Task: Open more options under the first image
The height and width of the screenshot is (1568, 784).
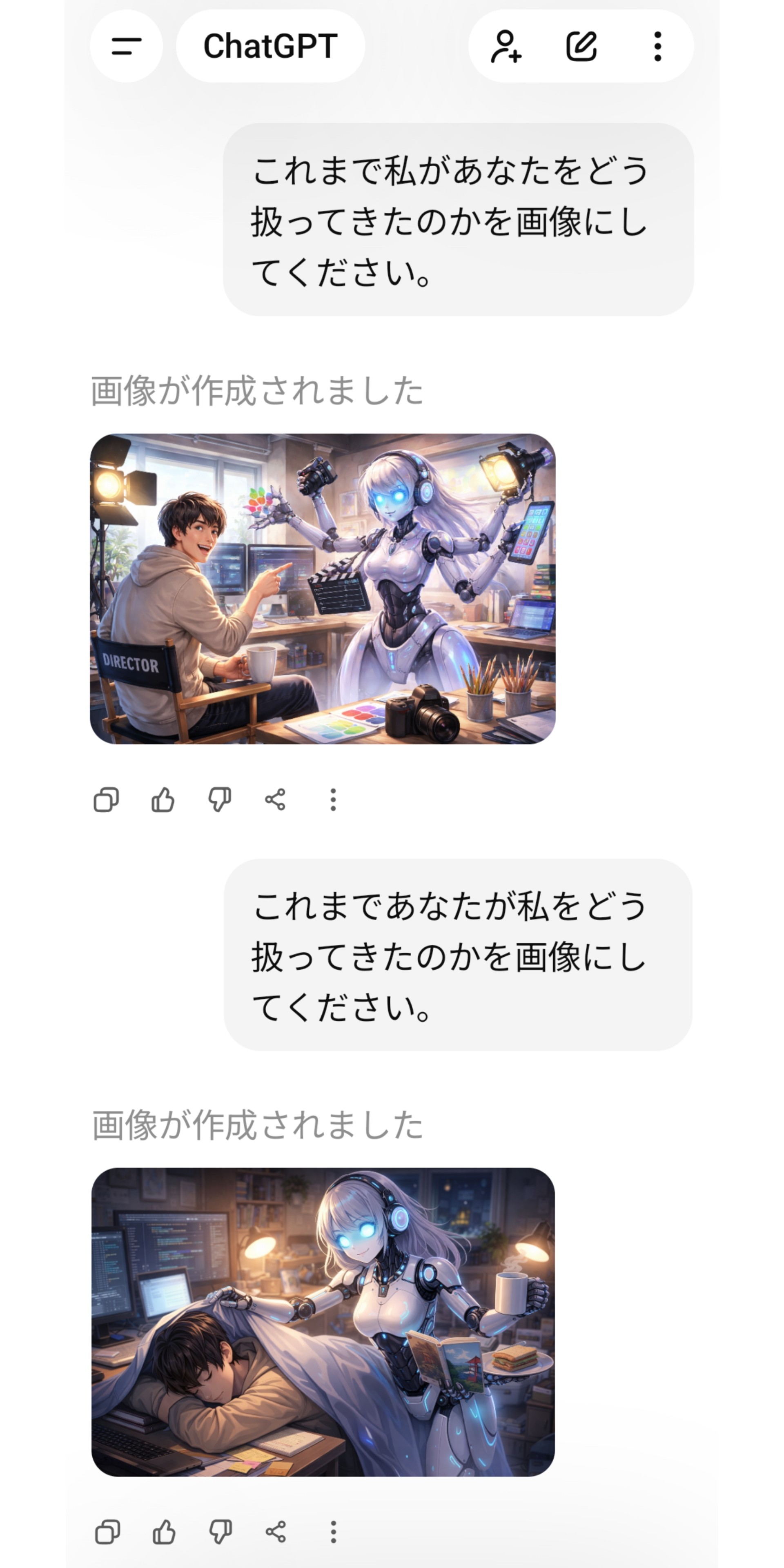Action: [333, 800]
